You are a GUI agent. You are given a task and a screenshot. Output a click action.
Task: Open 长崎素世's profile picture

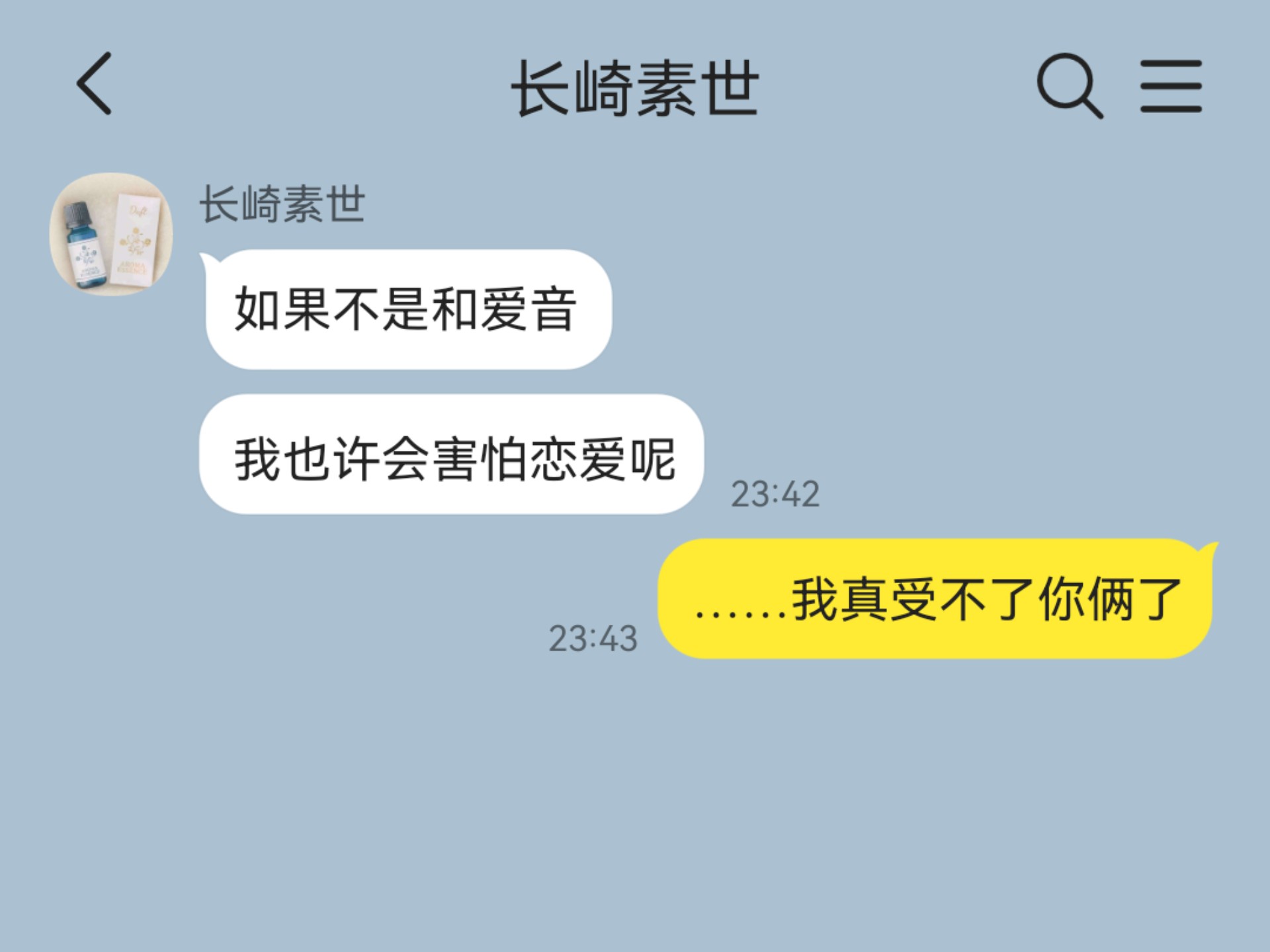click(x=111, y=233)
